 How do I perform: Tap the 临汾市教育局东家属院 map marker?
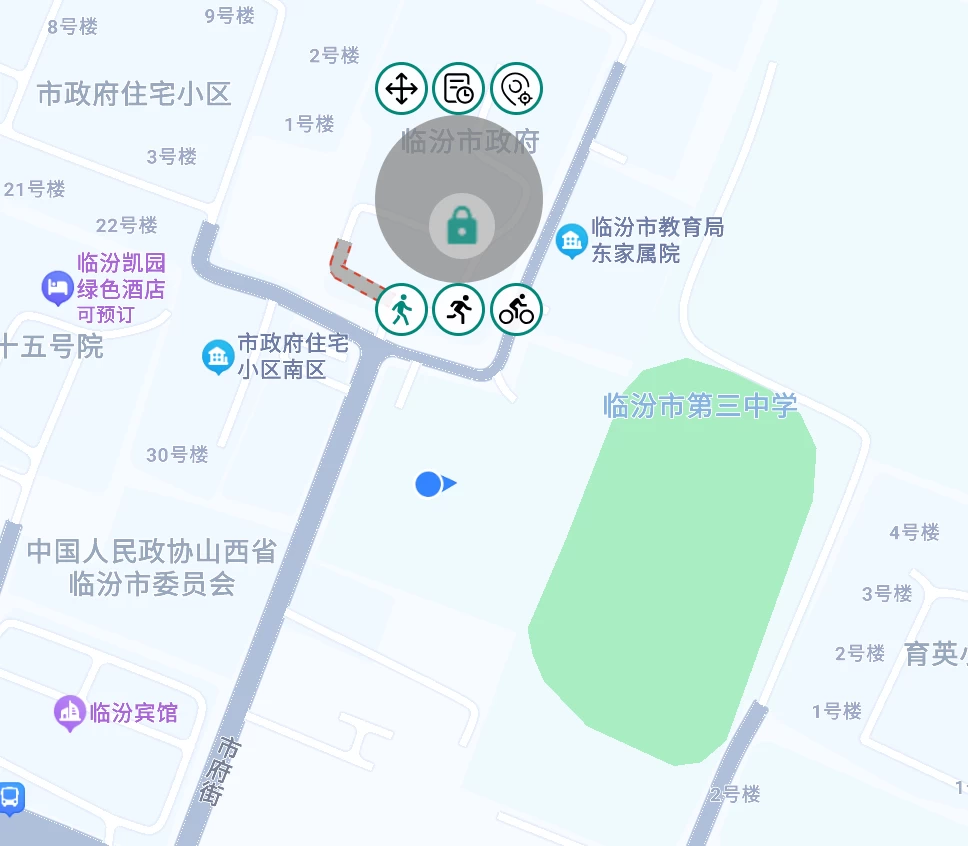coord(572,240)
